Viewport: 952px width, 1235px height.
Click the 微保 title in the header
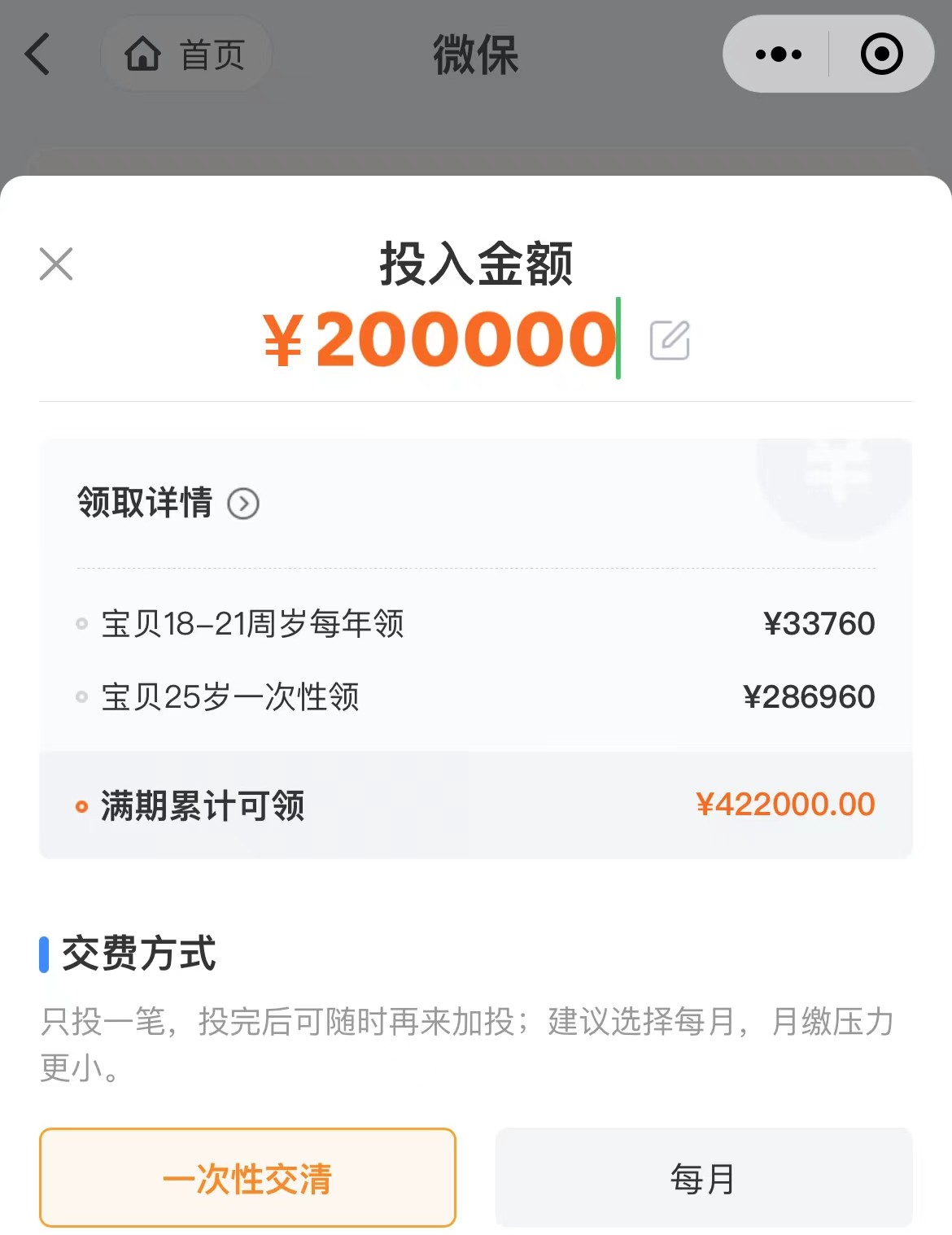click(x=475, y=54)
